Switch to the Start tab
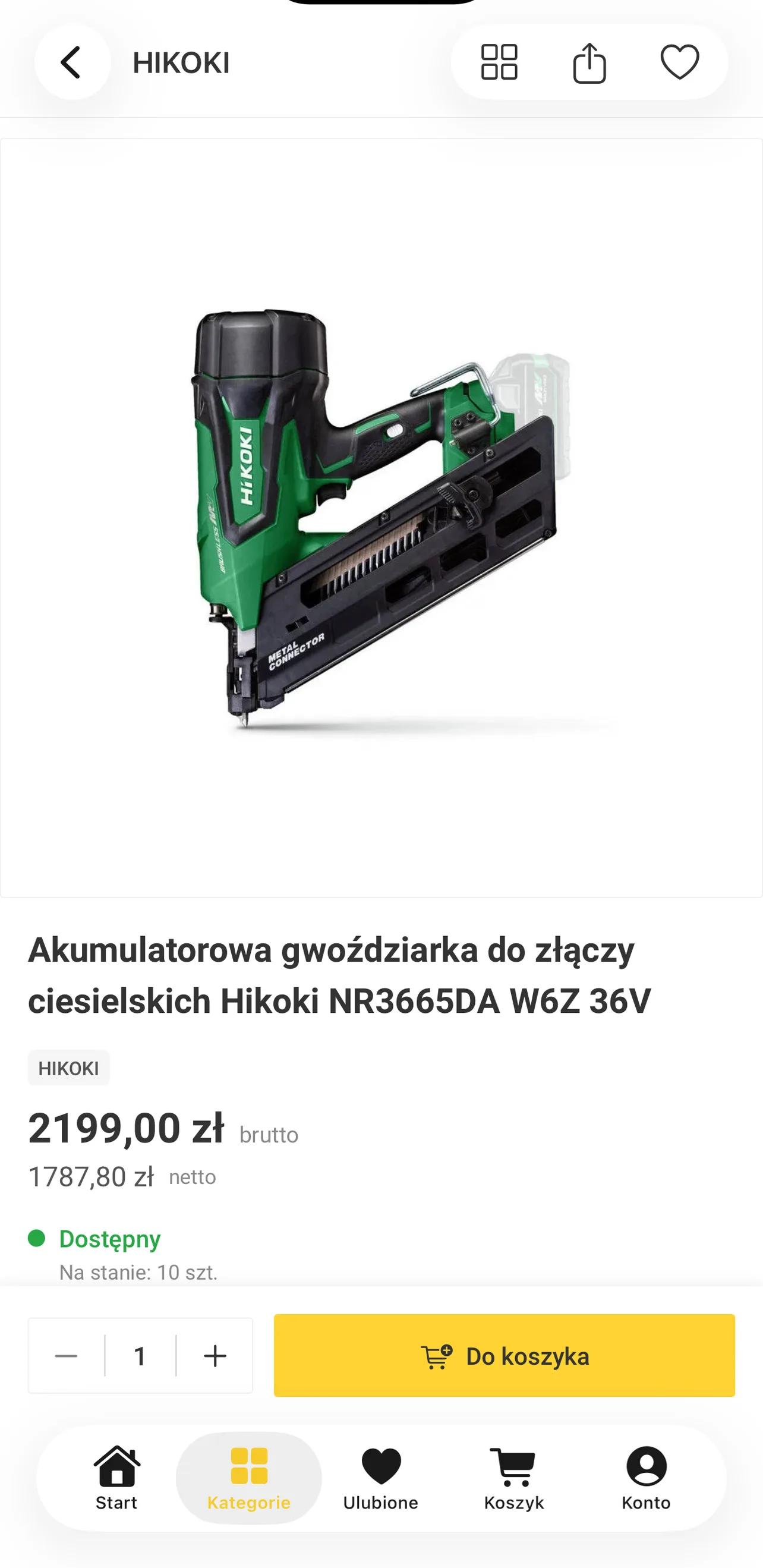Image resolution: width=763 pixels, height=1568 pixels. click(117, 1478)
